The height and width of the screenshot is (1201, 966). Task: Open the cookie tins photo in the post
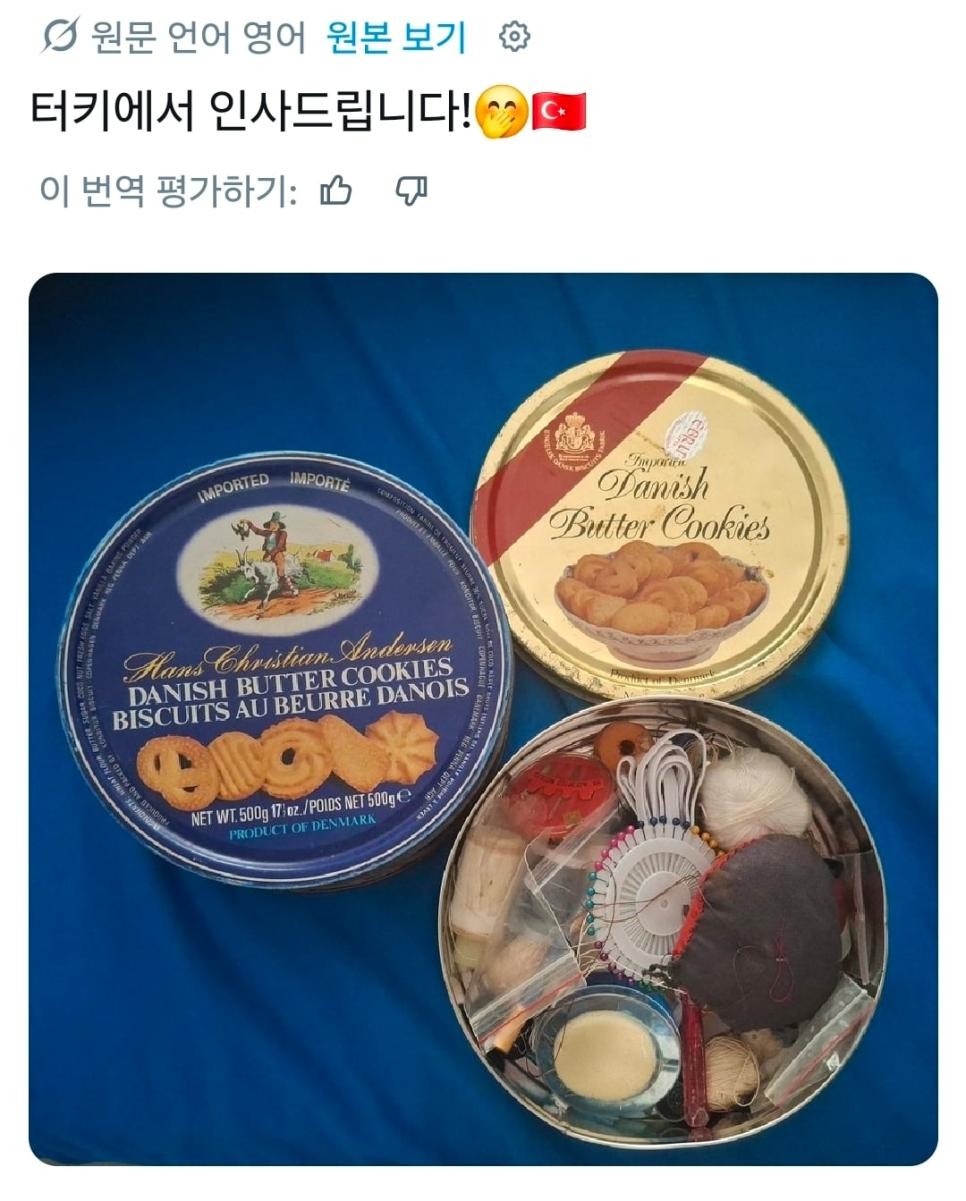[483, 718]
